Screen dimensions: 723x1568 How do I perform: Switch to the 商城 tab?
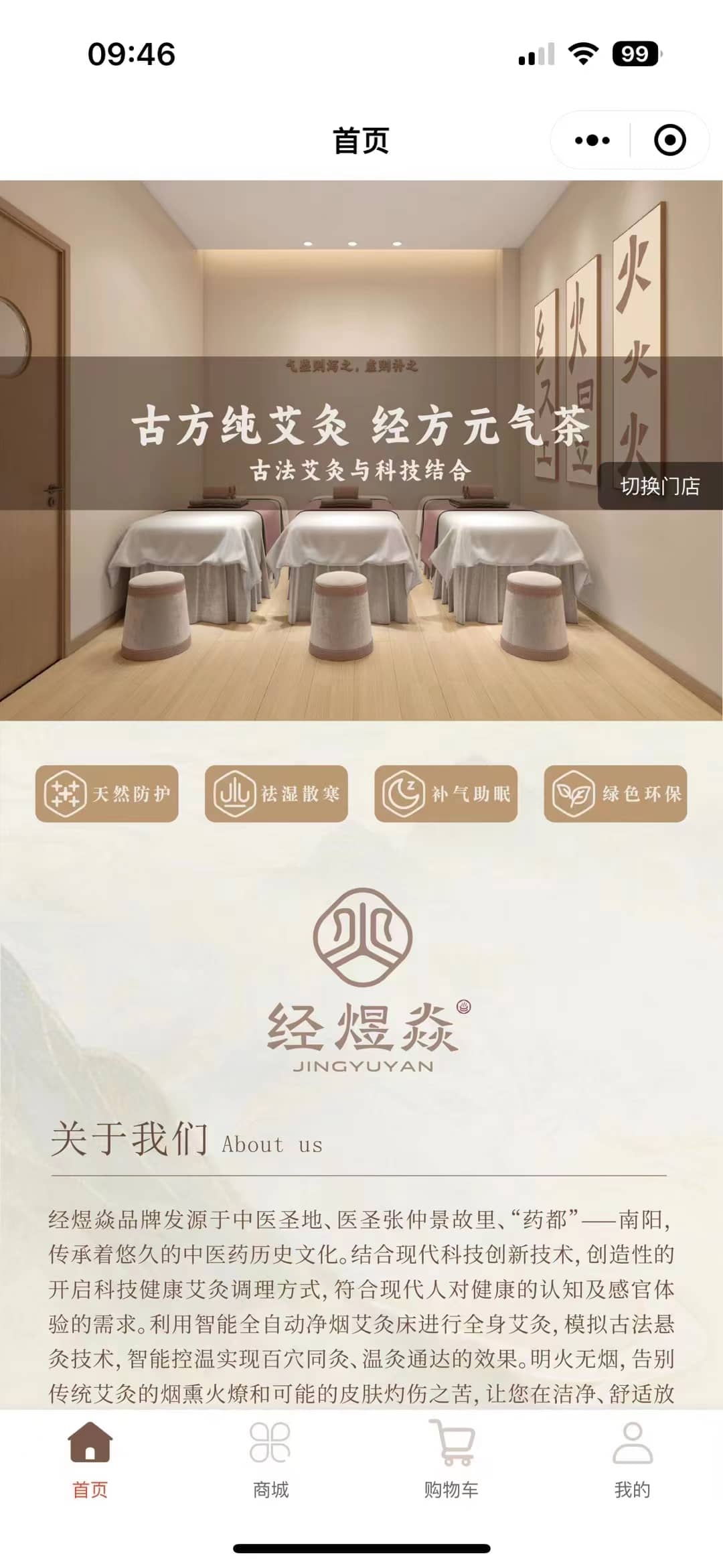click(270, 1461)
